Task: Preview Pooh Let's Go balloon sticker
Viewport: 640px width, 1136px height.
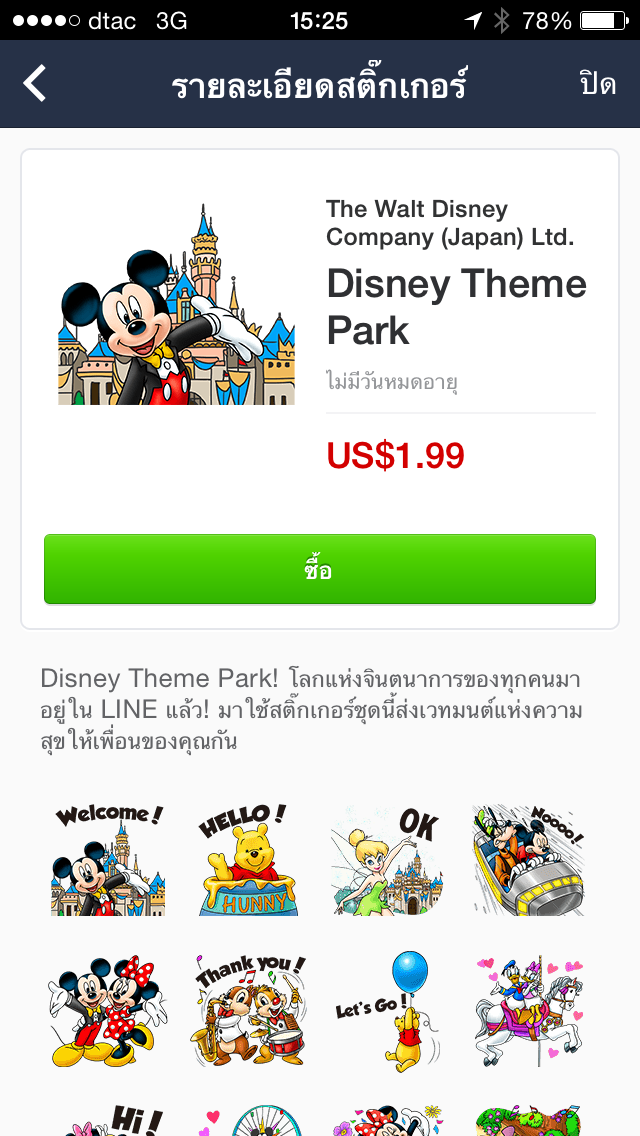Action: pyautogui.click(x=388, y=1009)
